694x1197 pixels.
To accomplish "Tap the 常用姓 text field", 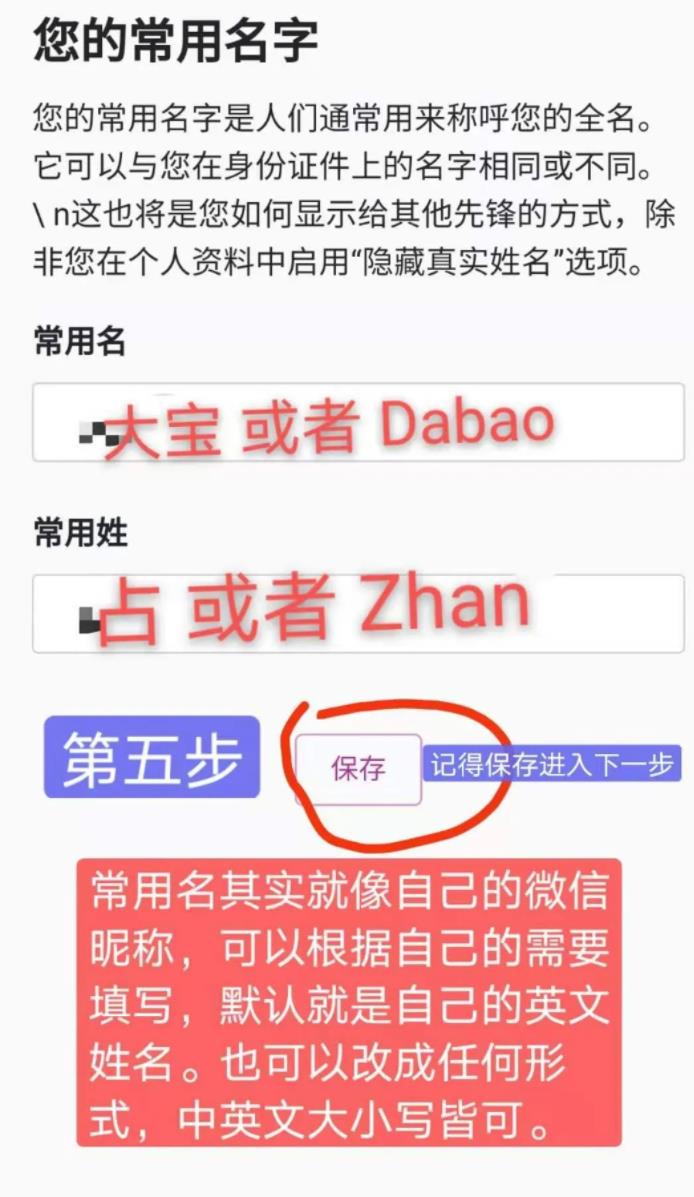I will click(x=358, y=614).
